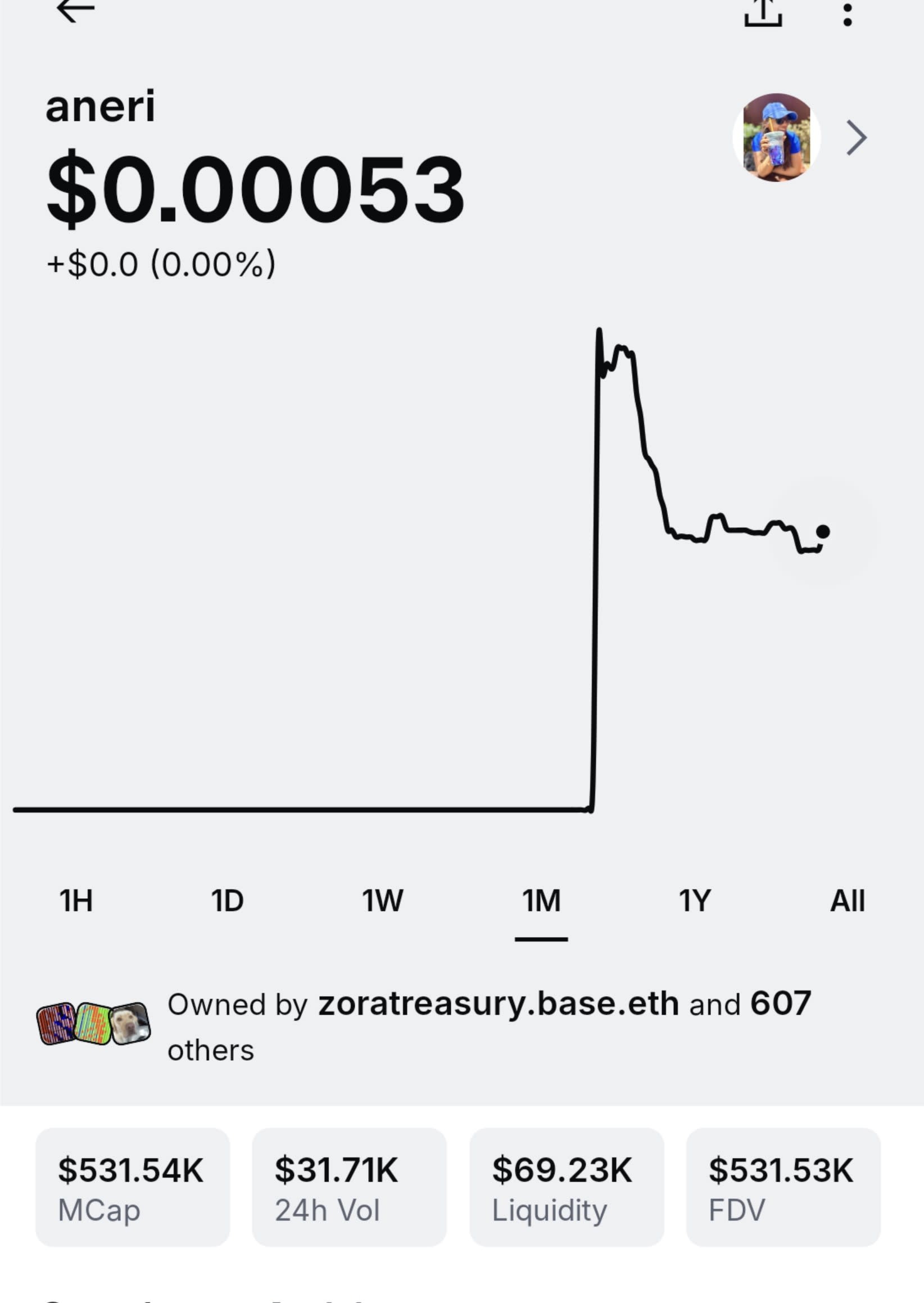The height and width of the screenshot is (1303, 924).
Task: Open the three-dot overflow menu
Action: pyautogui.click(x=847, y=14)
